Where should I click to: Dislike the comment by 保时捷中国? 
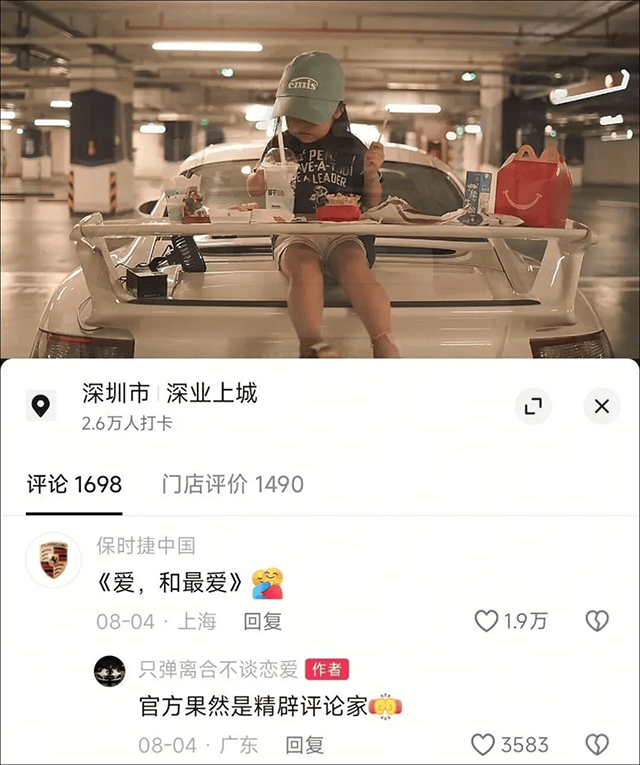(597, 621)
